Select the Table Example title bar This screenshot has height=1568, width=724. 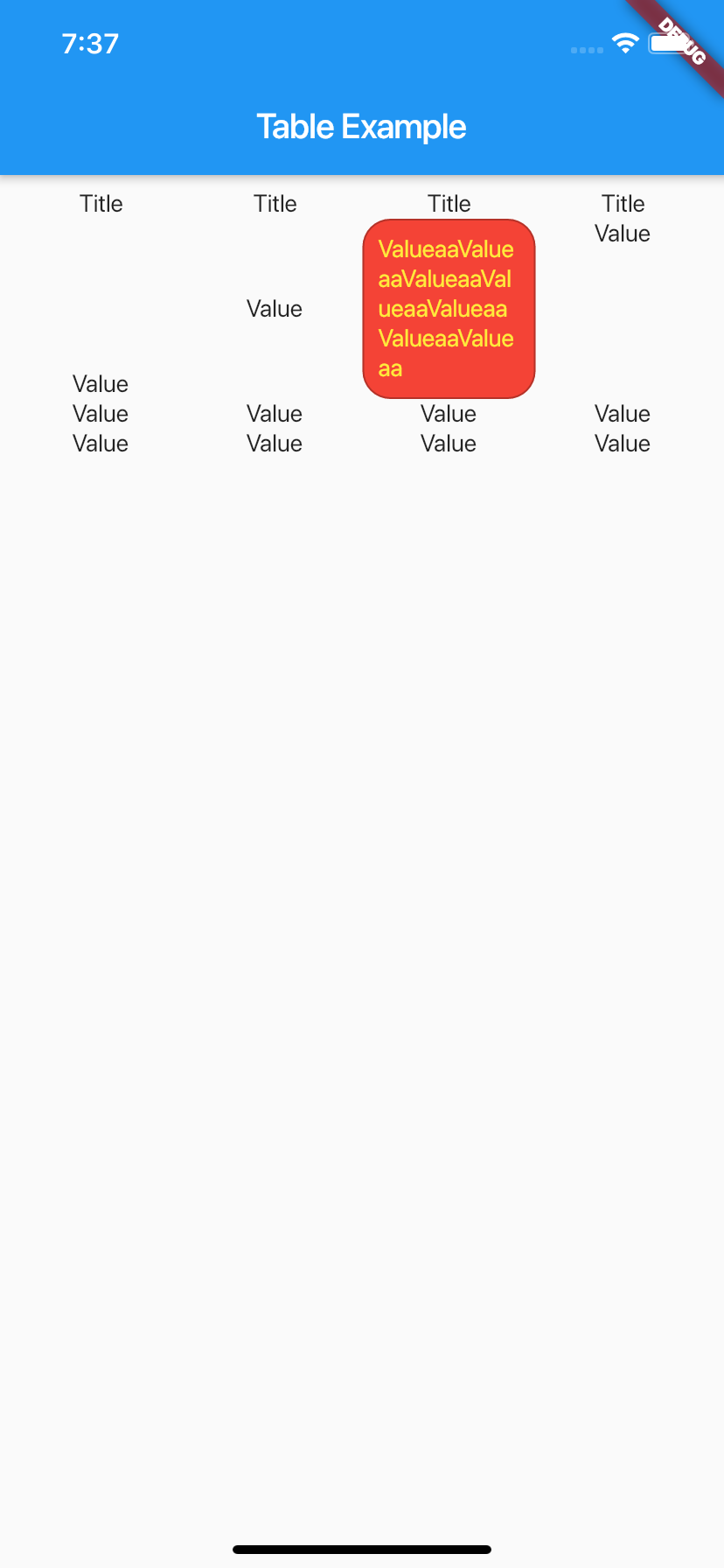[362, 126]
